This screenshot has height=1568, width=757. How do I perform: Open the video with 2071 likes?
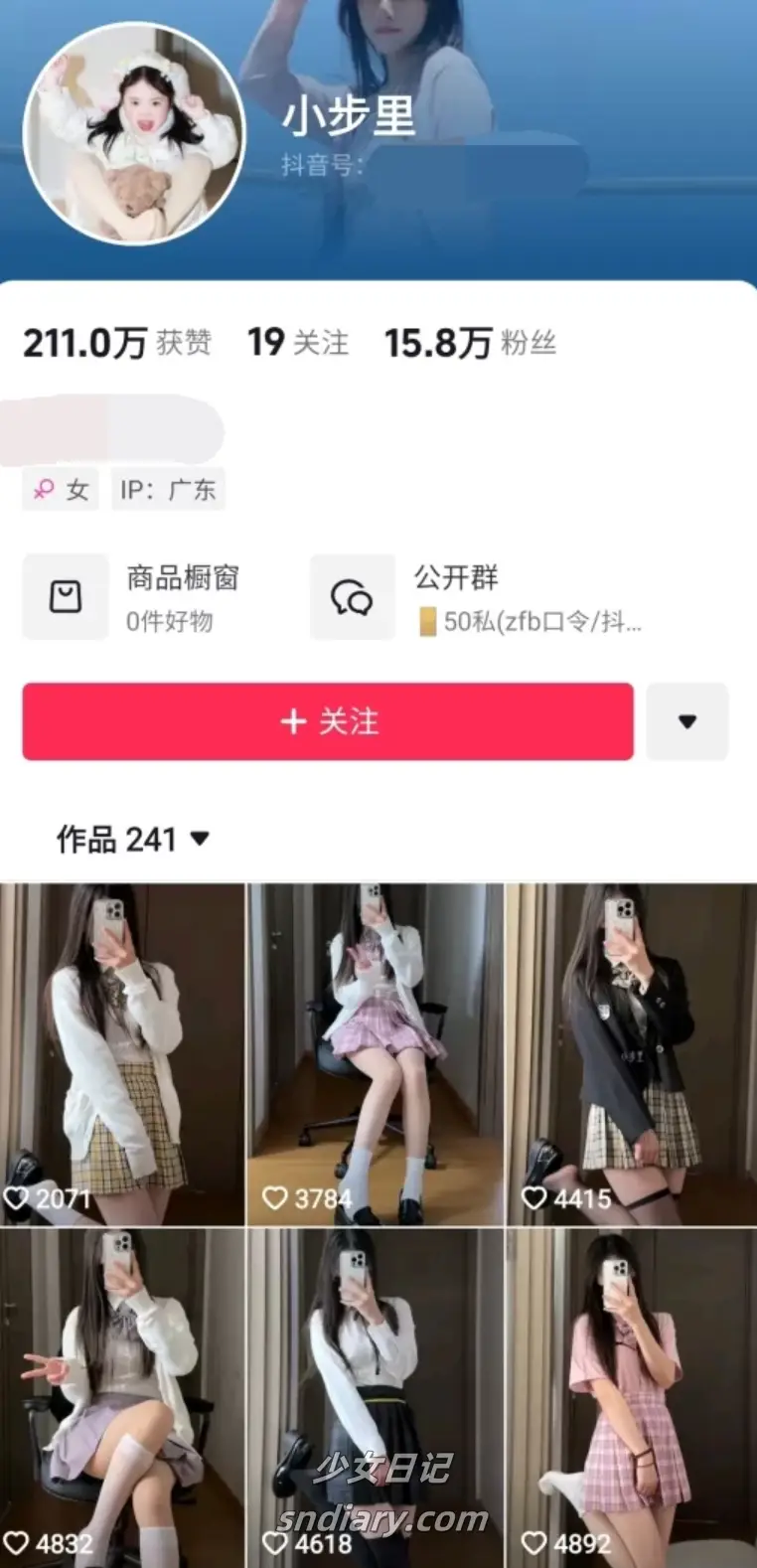(x=122, y=1053)
